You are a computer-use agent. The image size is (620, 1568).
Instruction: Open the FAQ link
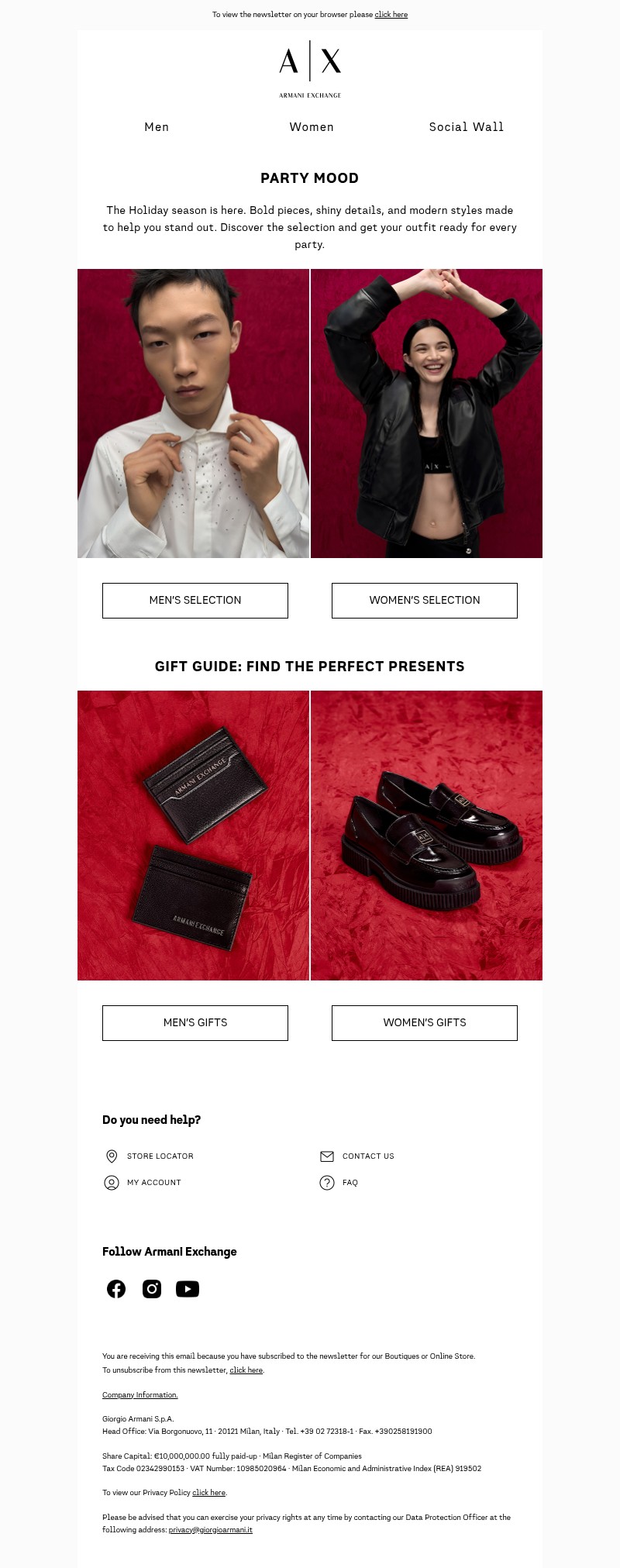click(350, 1183)
